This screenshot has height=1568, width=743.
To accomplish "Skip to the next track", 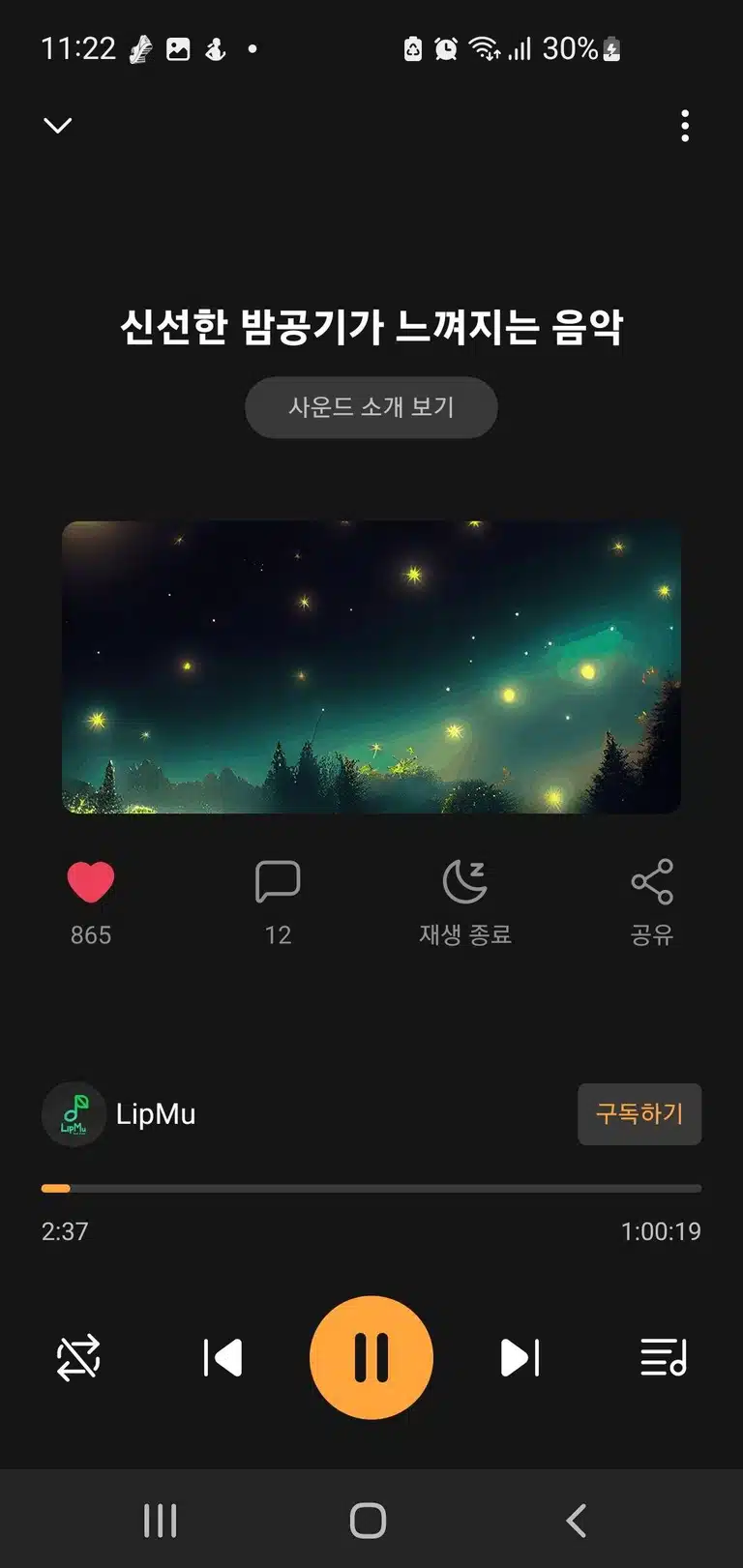I will click(x=520, y=1358).
